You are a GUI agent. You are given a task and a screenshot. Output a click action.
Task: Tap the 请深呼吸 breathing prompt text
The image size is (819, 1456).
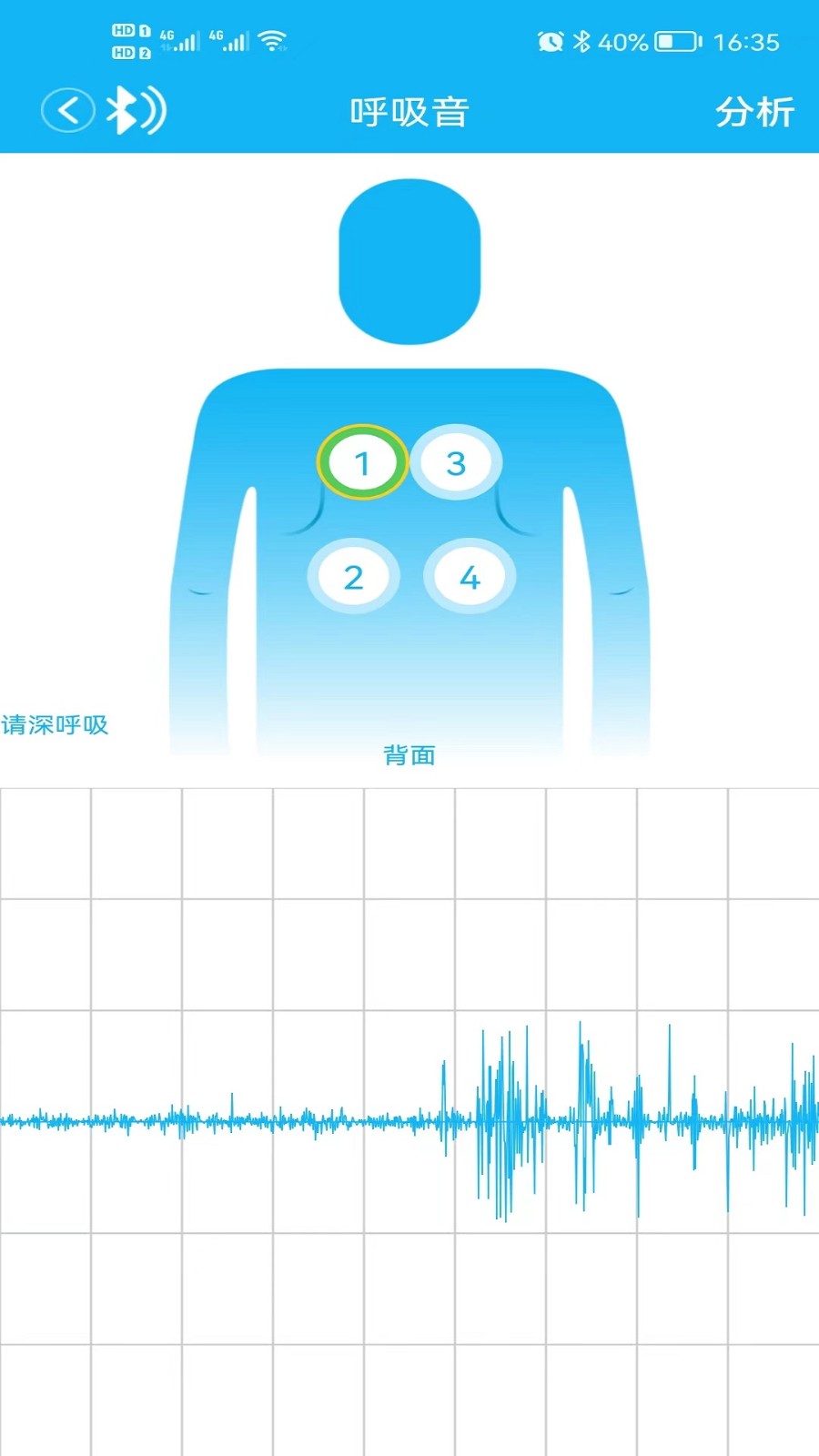[55, 725]
